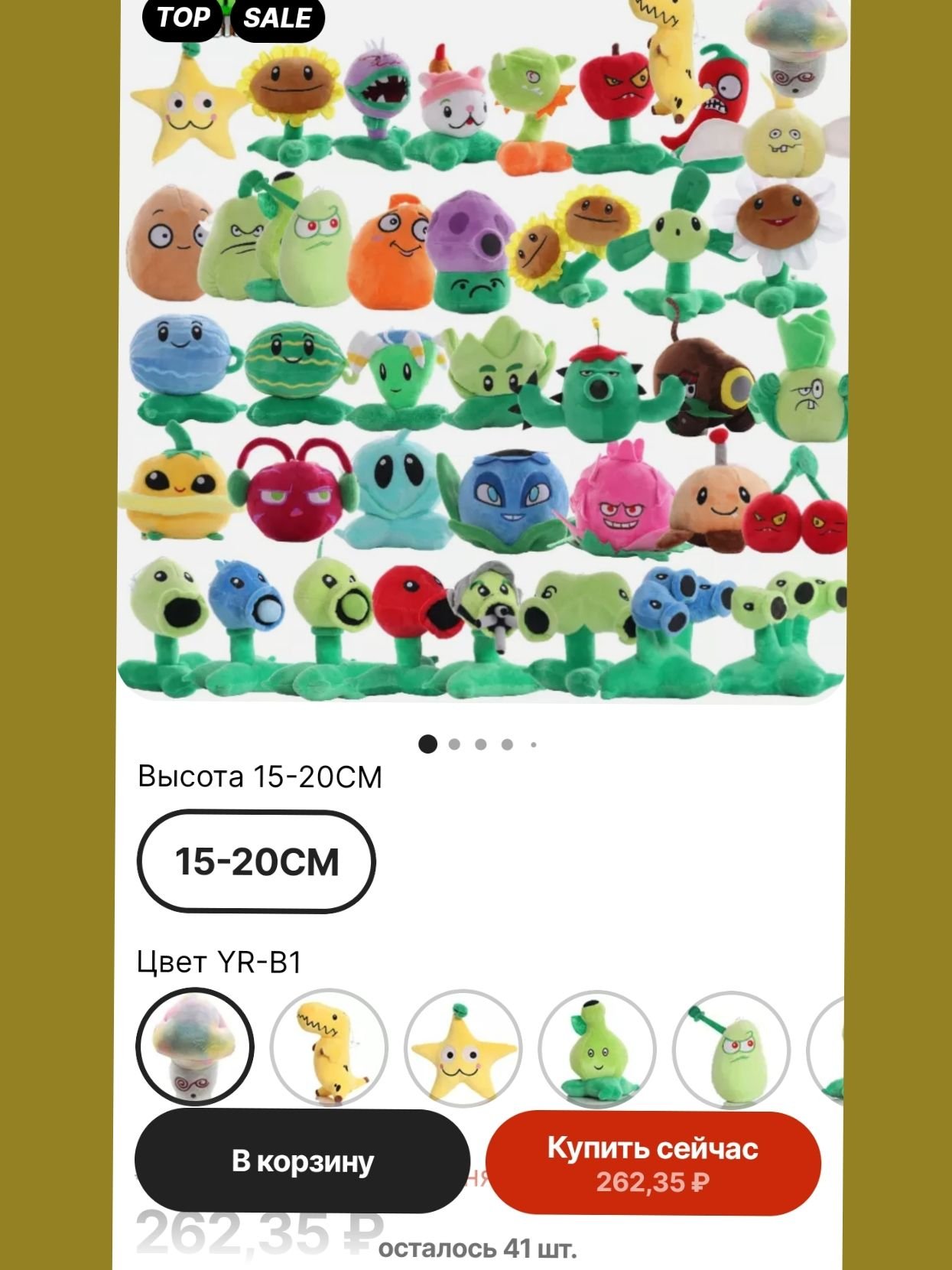
Task: Choose the rainbow mushroom color variant
Action: click(x=195, y=1047)
